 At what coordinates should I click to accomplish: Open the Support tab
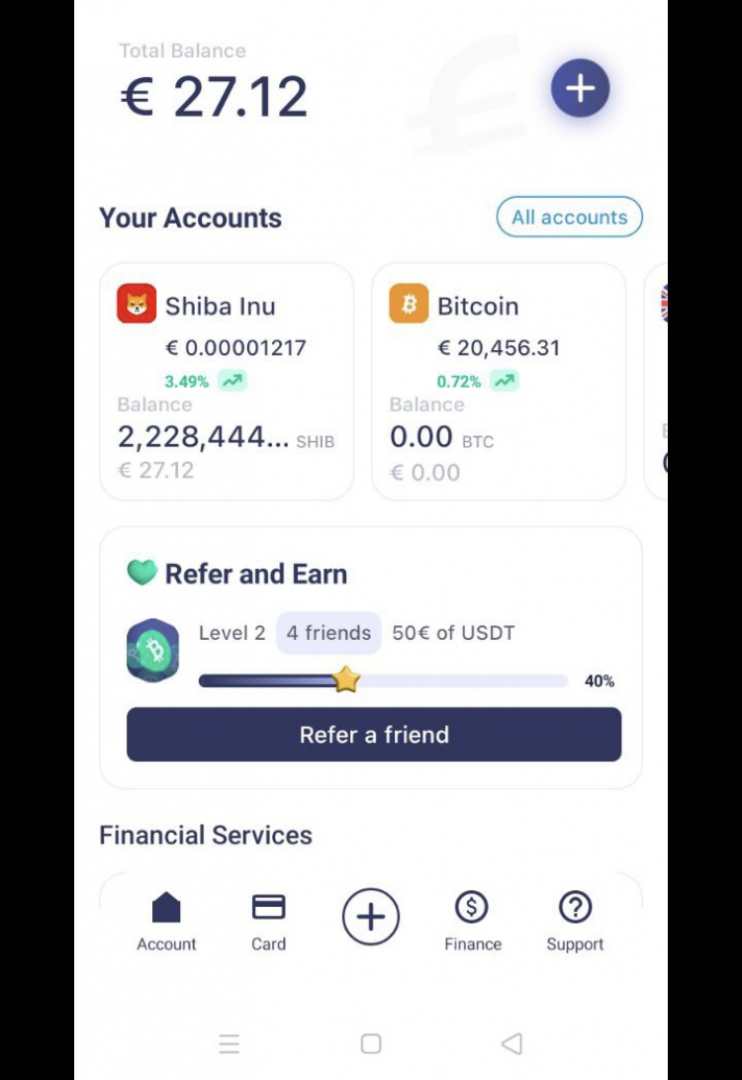(575, 921)
